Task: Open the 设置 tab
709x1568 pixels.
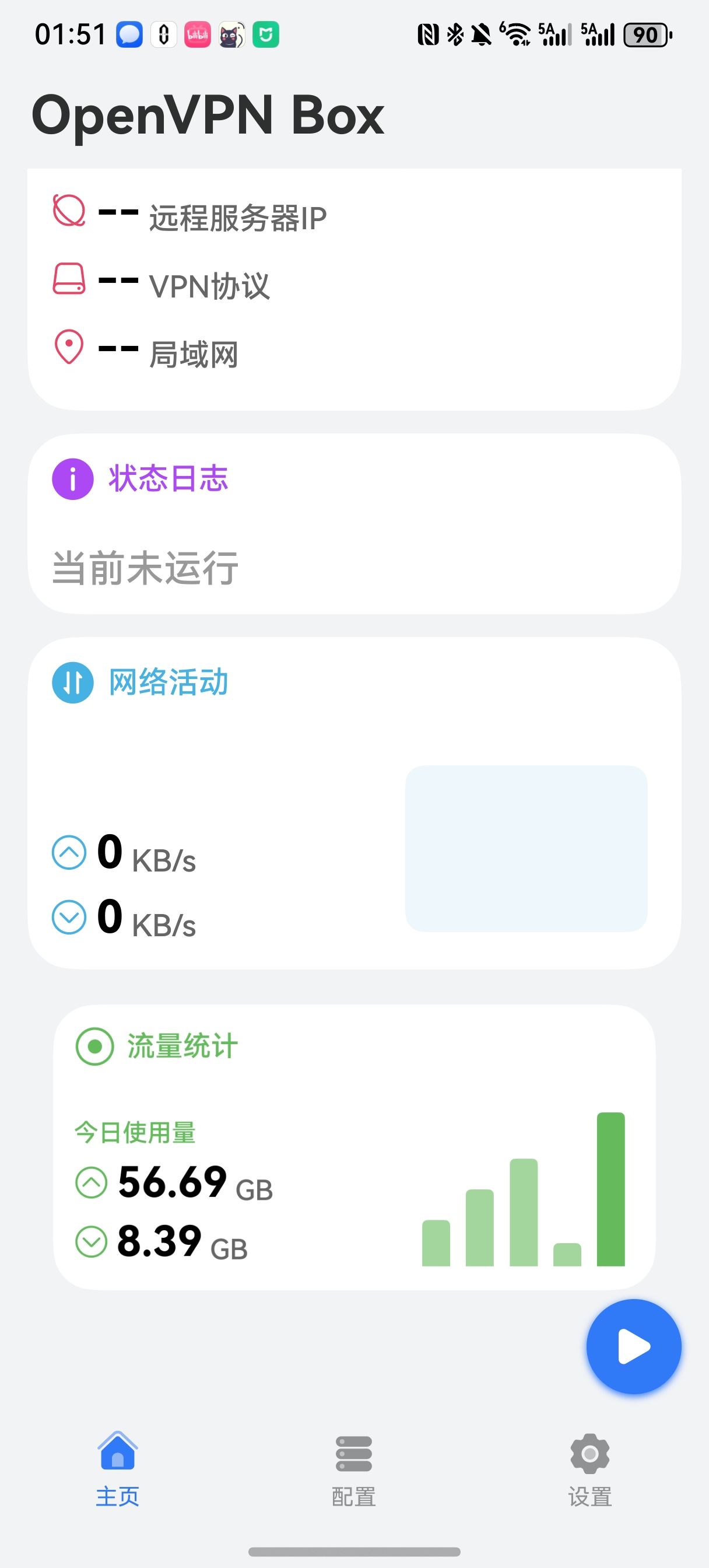Action: (589, 1468)
